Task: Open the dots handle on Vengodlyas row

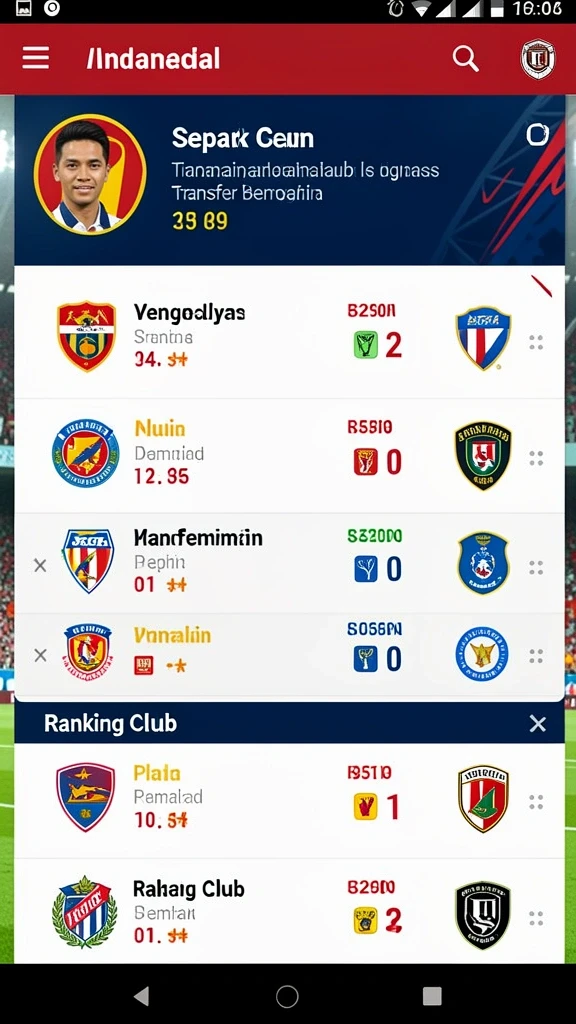Action: (536, 343)
